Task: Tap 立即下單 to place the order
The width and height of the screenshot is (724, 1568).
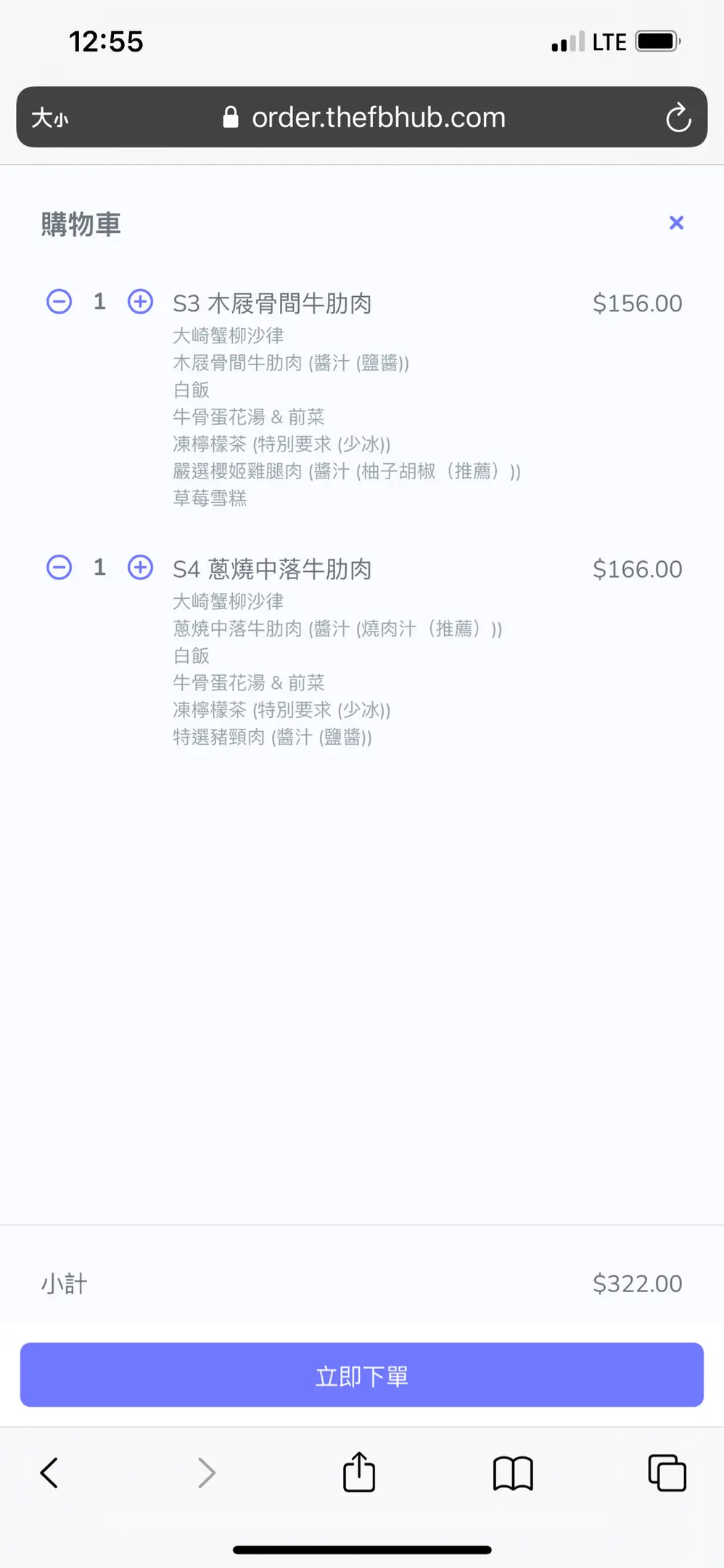Action: 362,1375
